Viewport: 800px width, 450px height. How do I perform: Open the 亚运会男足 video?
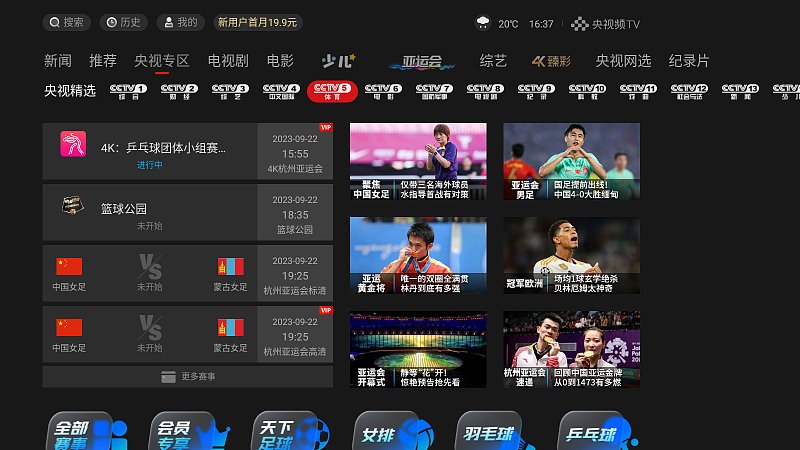[x=571, y=161]
